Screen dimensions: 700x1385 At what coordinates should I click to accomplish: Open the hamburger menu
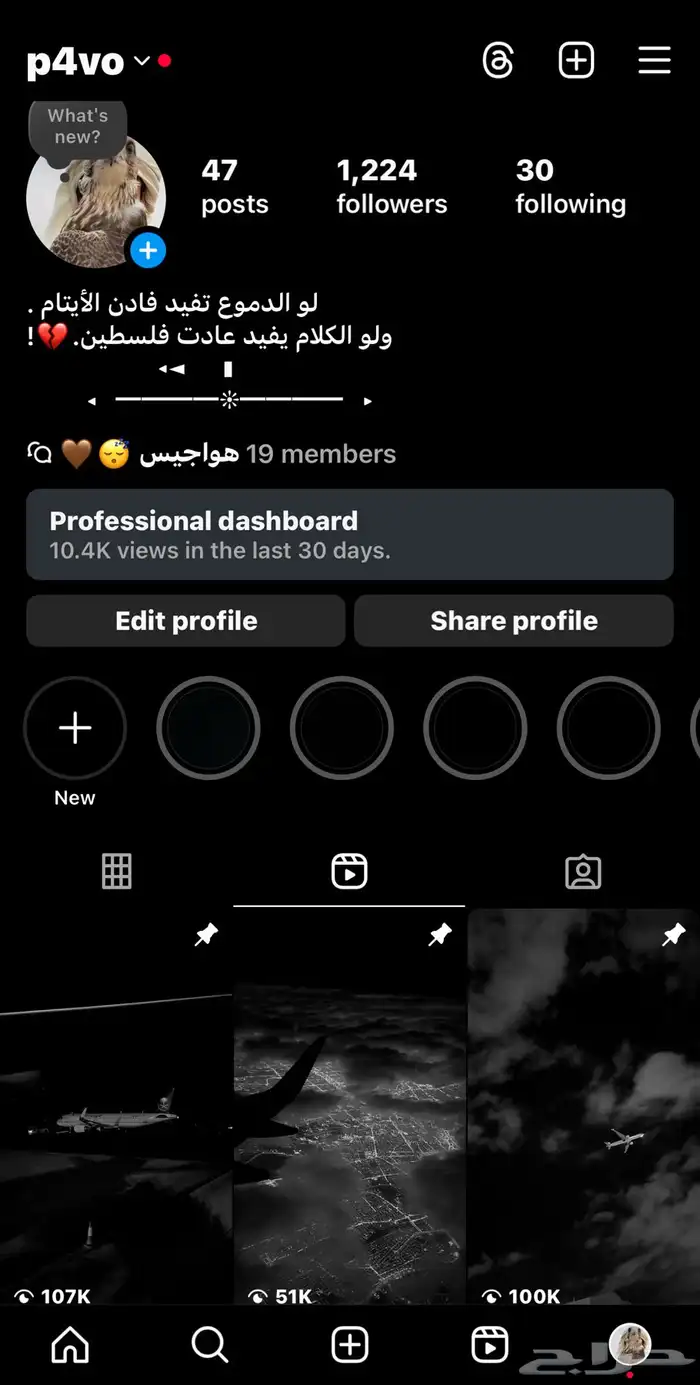pos(654,61)
